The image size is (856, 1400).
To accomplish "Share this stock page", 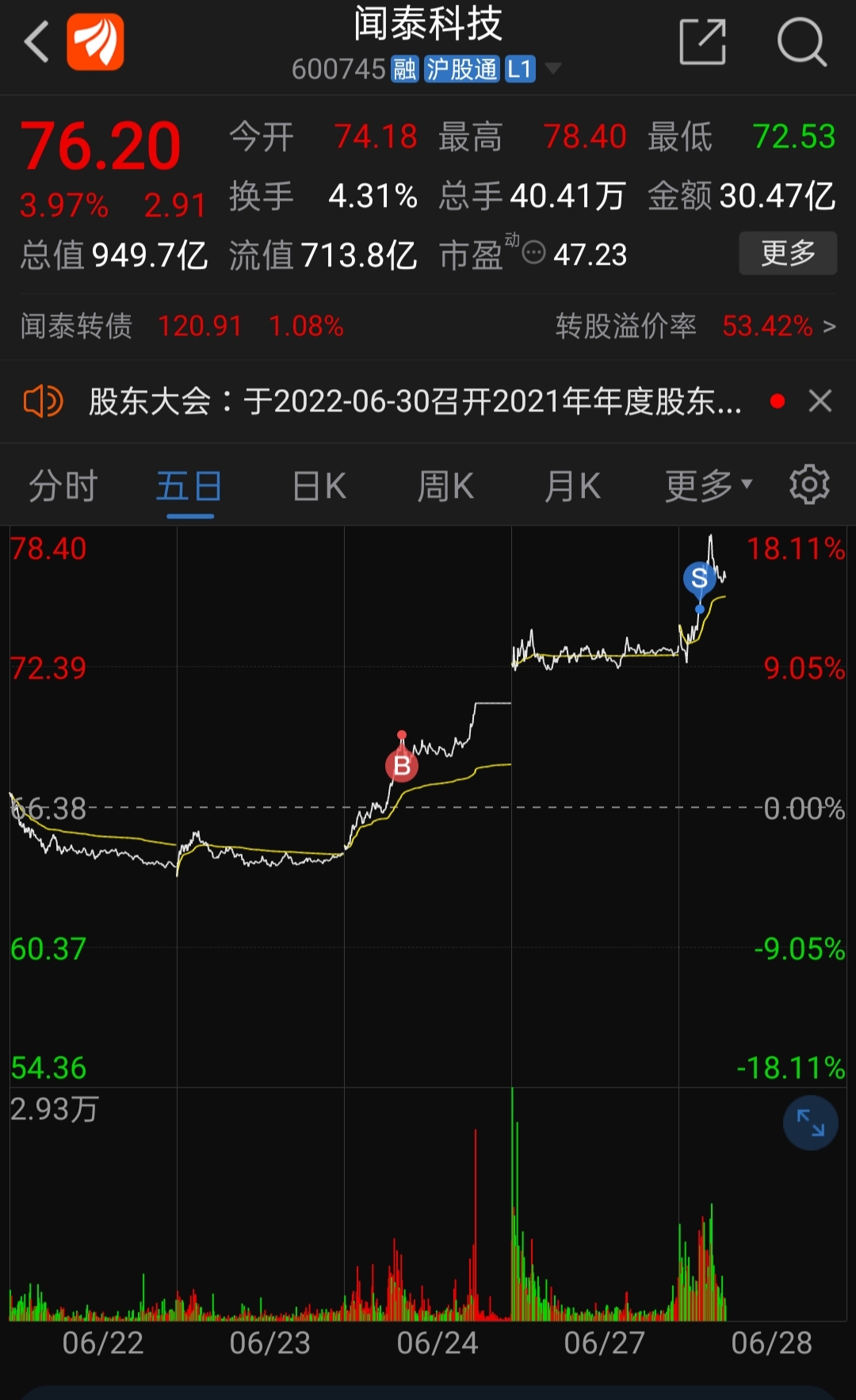I will tap(703, 41).
